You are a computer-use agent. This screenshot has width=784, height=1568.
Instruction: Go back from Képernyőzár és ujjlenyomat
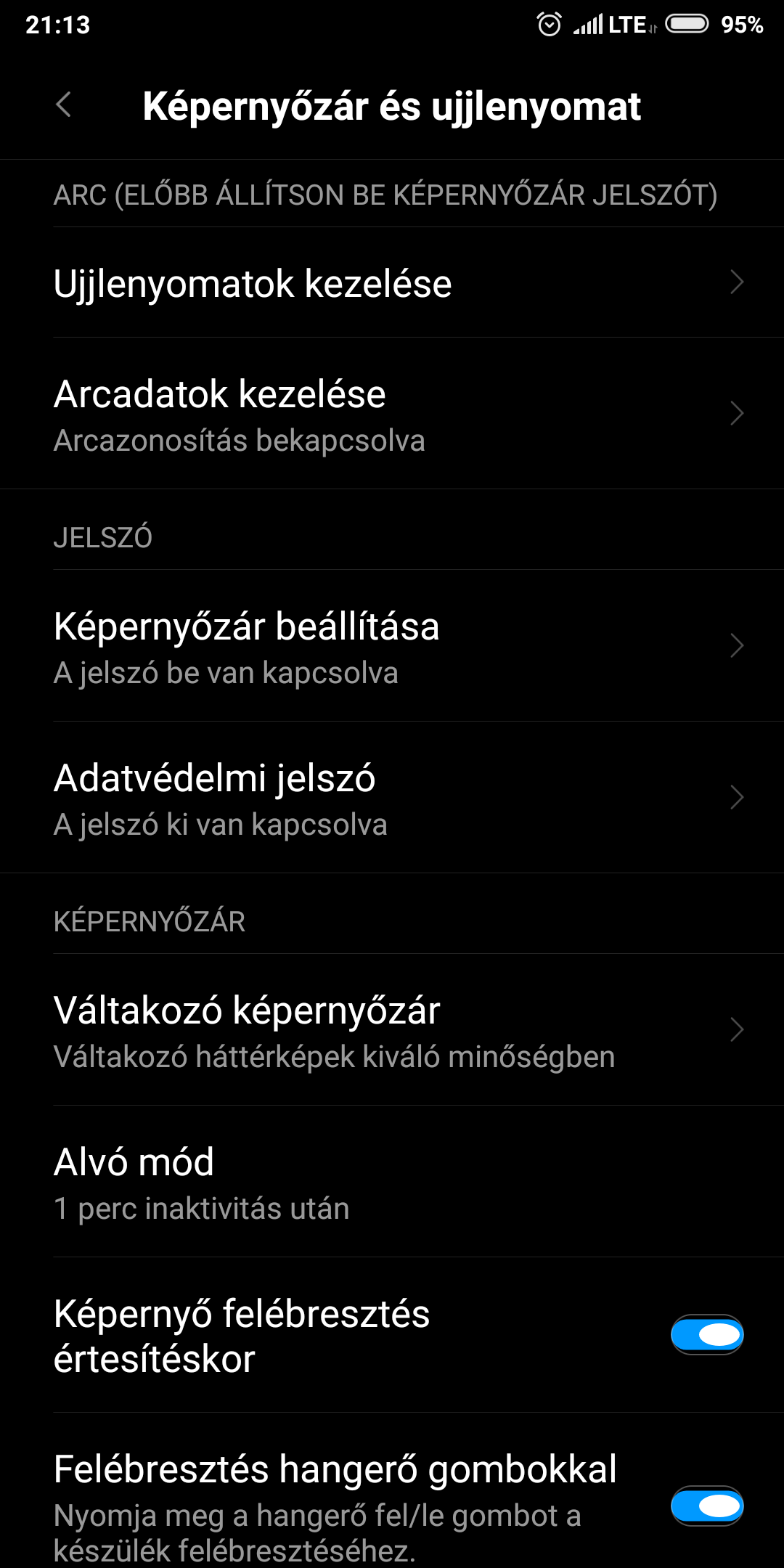pyautogui.click(x=64, y=105)
